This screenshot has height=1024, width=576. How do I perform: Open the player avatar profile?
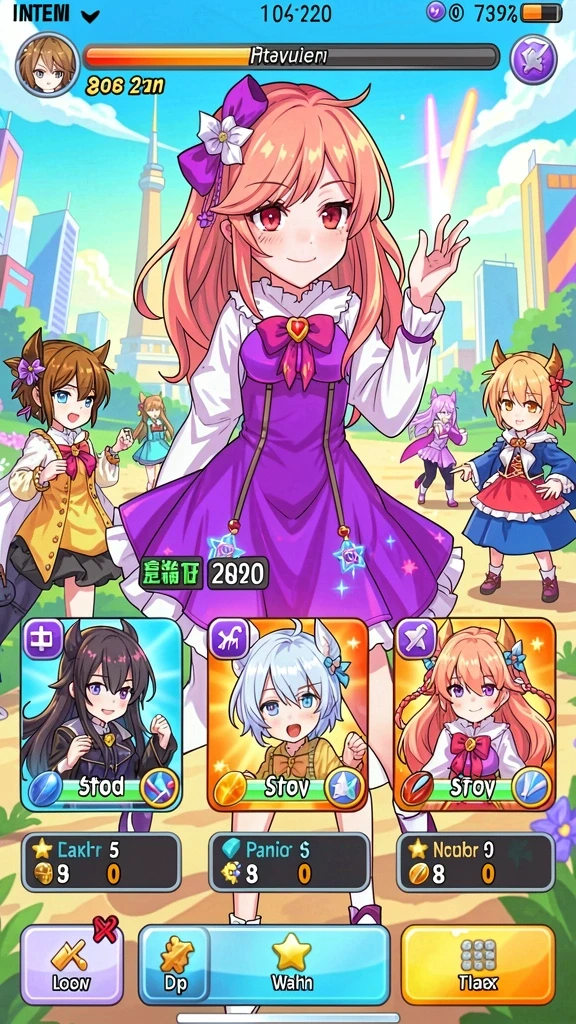pyautogui.click(x=47, y=65)
